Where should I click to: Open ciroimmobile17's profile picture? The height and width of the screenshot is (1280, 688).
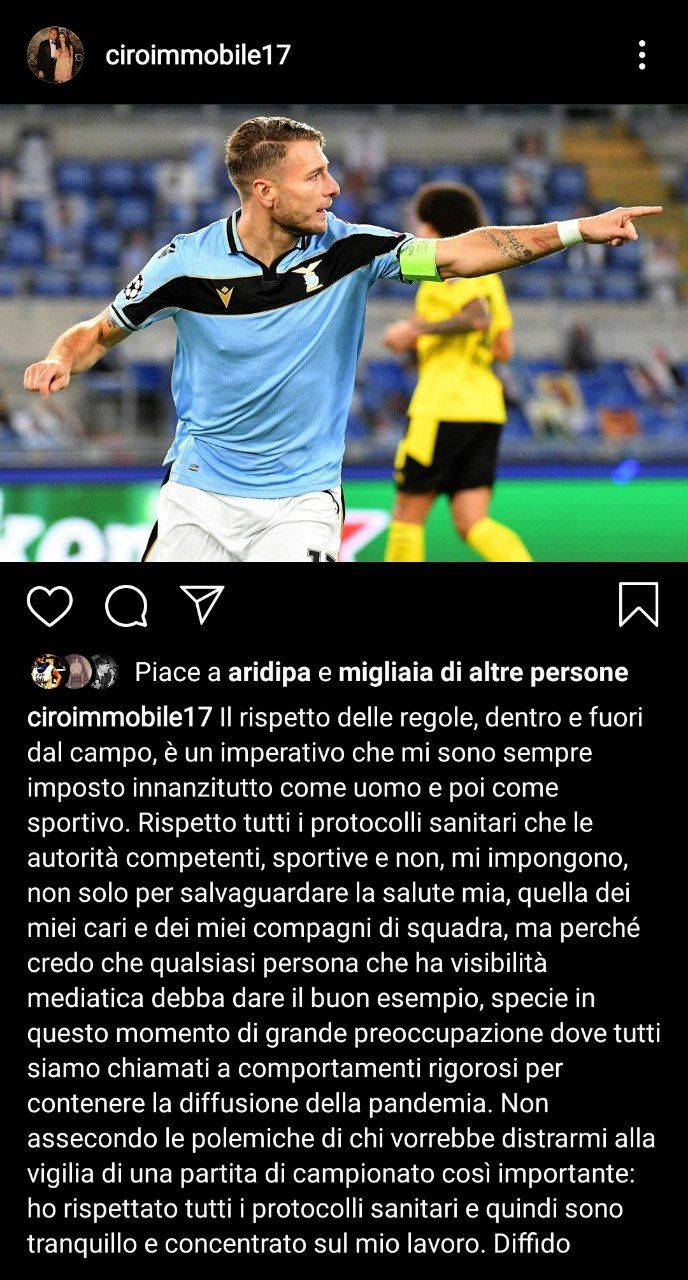pyautogui.click(x=55, y=54)
